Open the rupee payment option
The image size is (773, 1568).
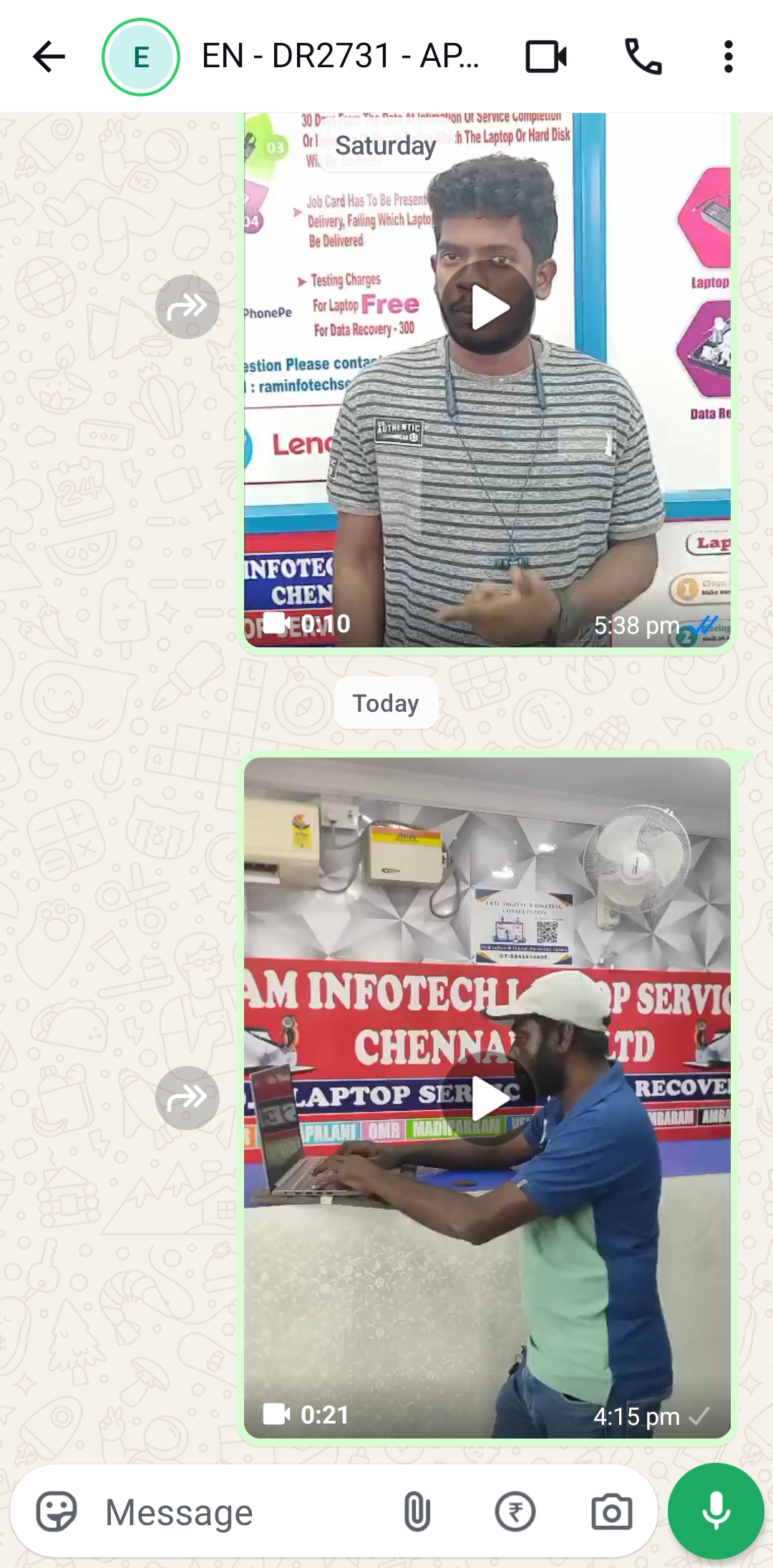(515, 1511)
